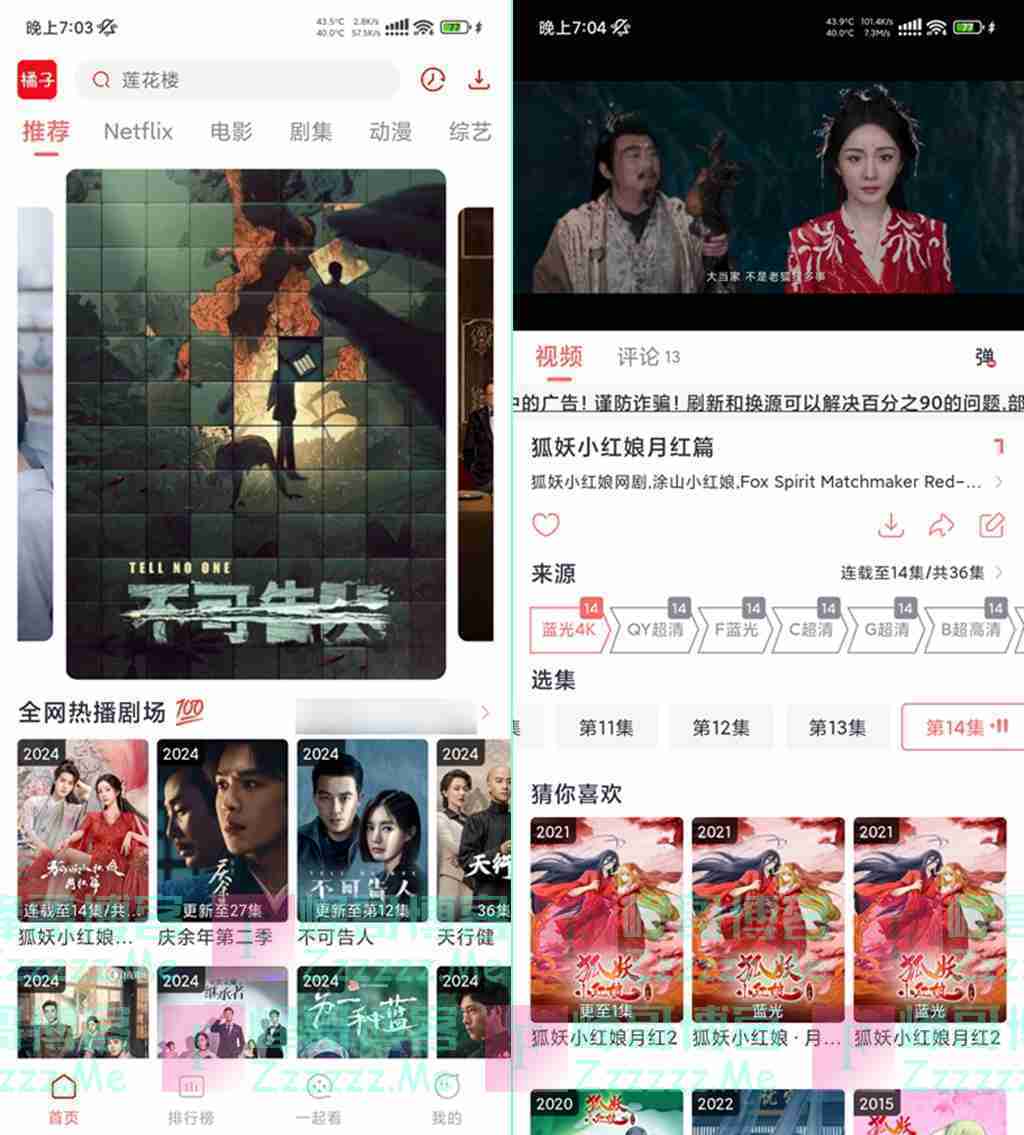Open the 莲花楼 search box
1024x1135 pixels.
(238, 80)
